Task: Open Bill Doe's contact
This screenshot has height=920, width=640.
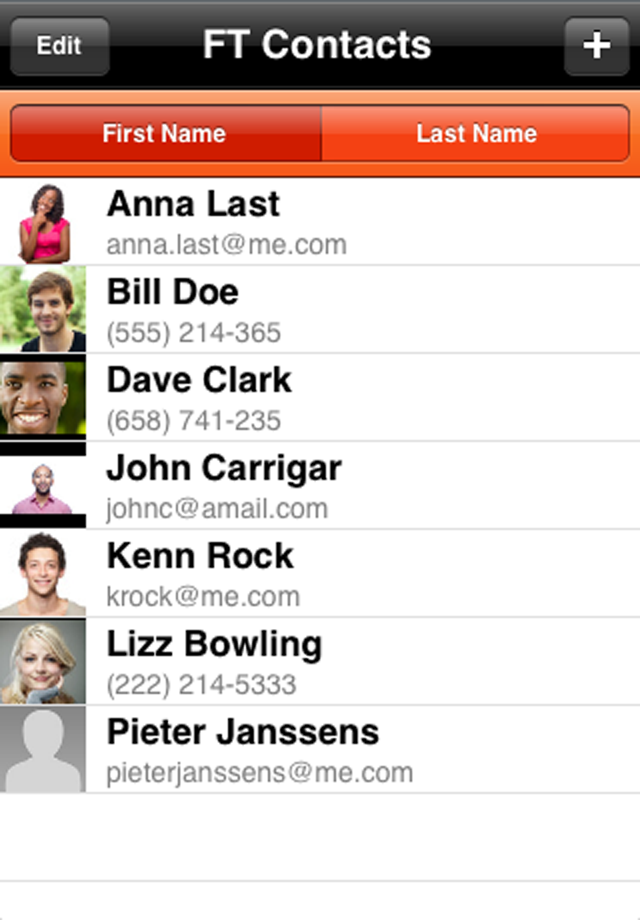Action: pos(320,310)
